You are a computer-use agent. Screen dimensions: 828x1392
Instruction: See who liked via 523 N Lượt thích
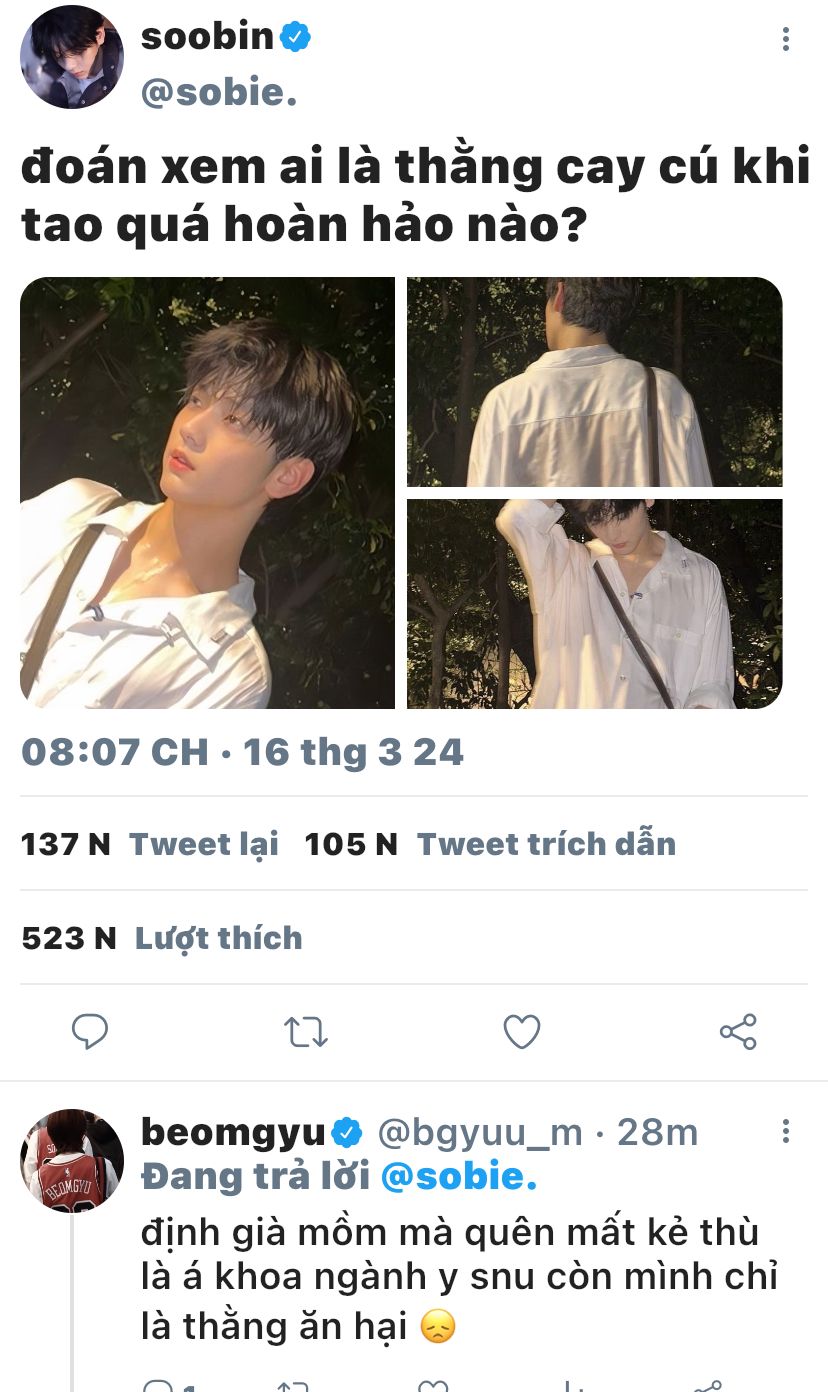coord(162,938)
